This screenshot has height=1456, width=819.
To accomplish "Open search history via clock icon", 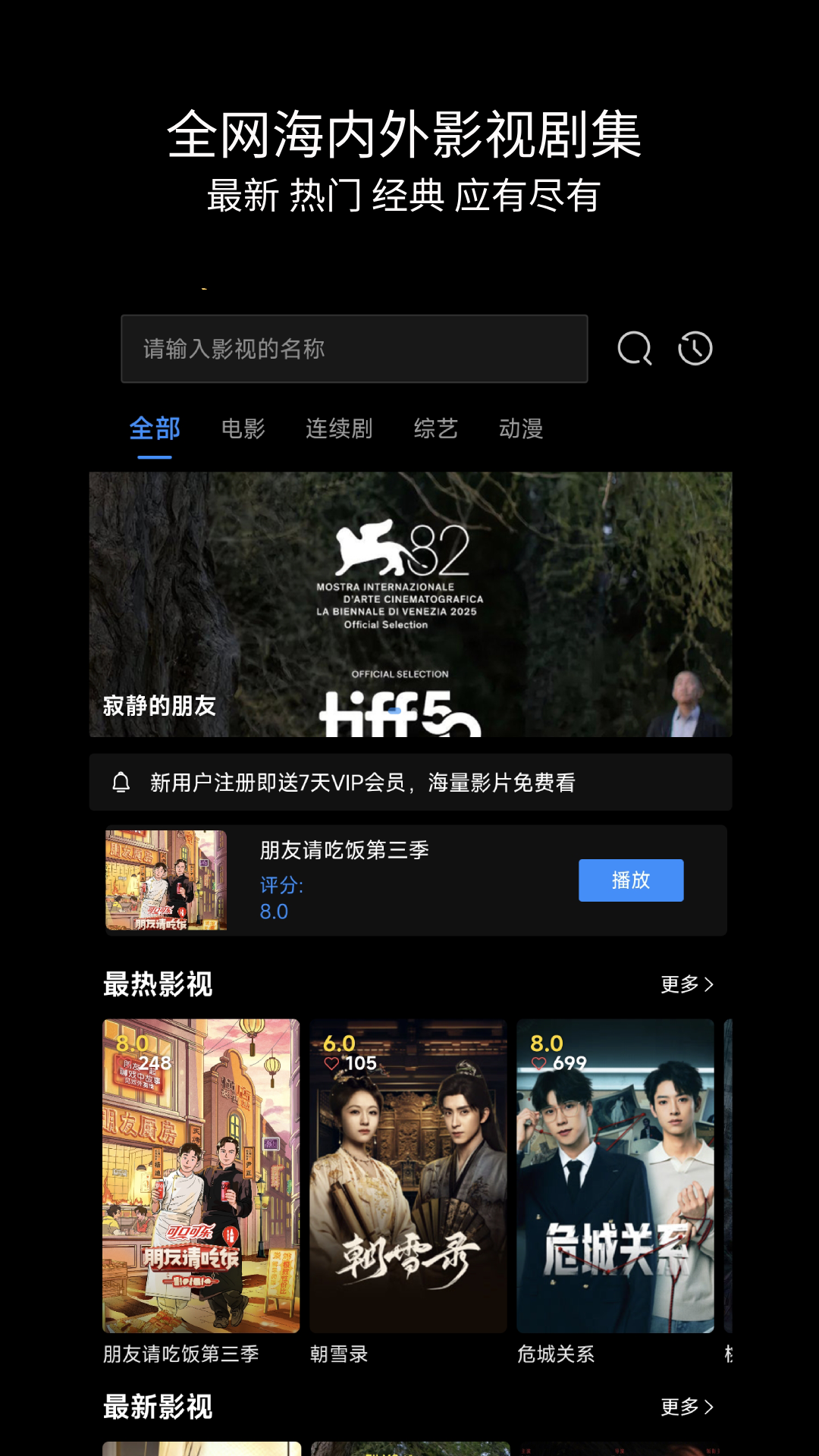I will pos(695,349).
